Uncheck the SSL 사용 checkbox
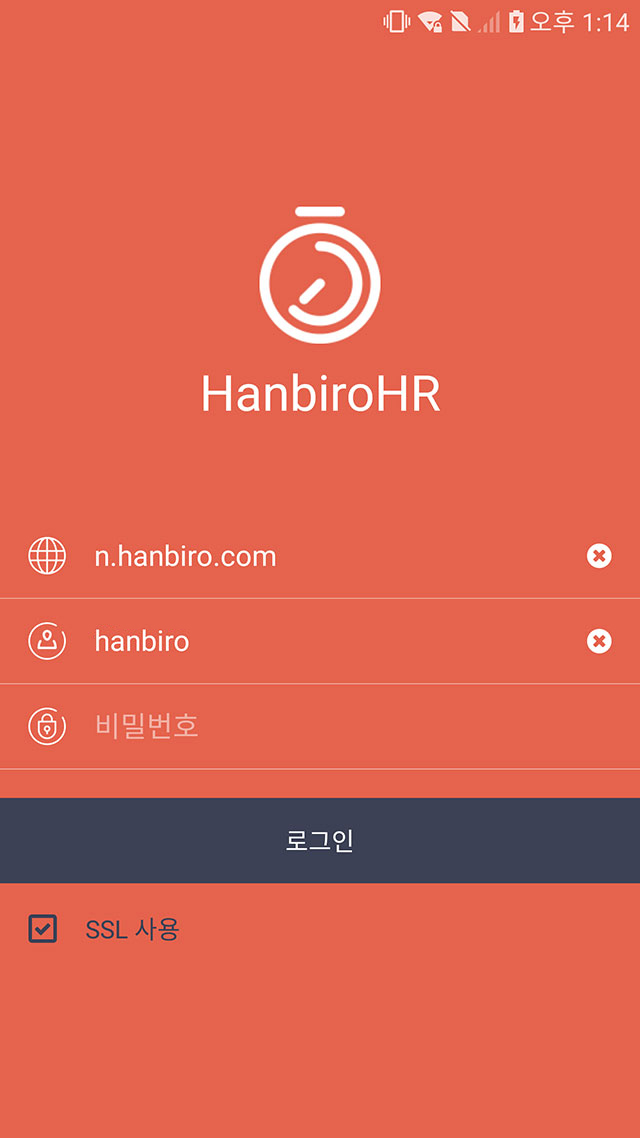This screenshot has width=640, height=1138. (x=43, y=928)
